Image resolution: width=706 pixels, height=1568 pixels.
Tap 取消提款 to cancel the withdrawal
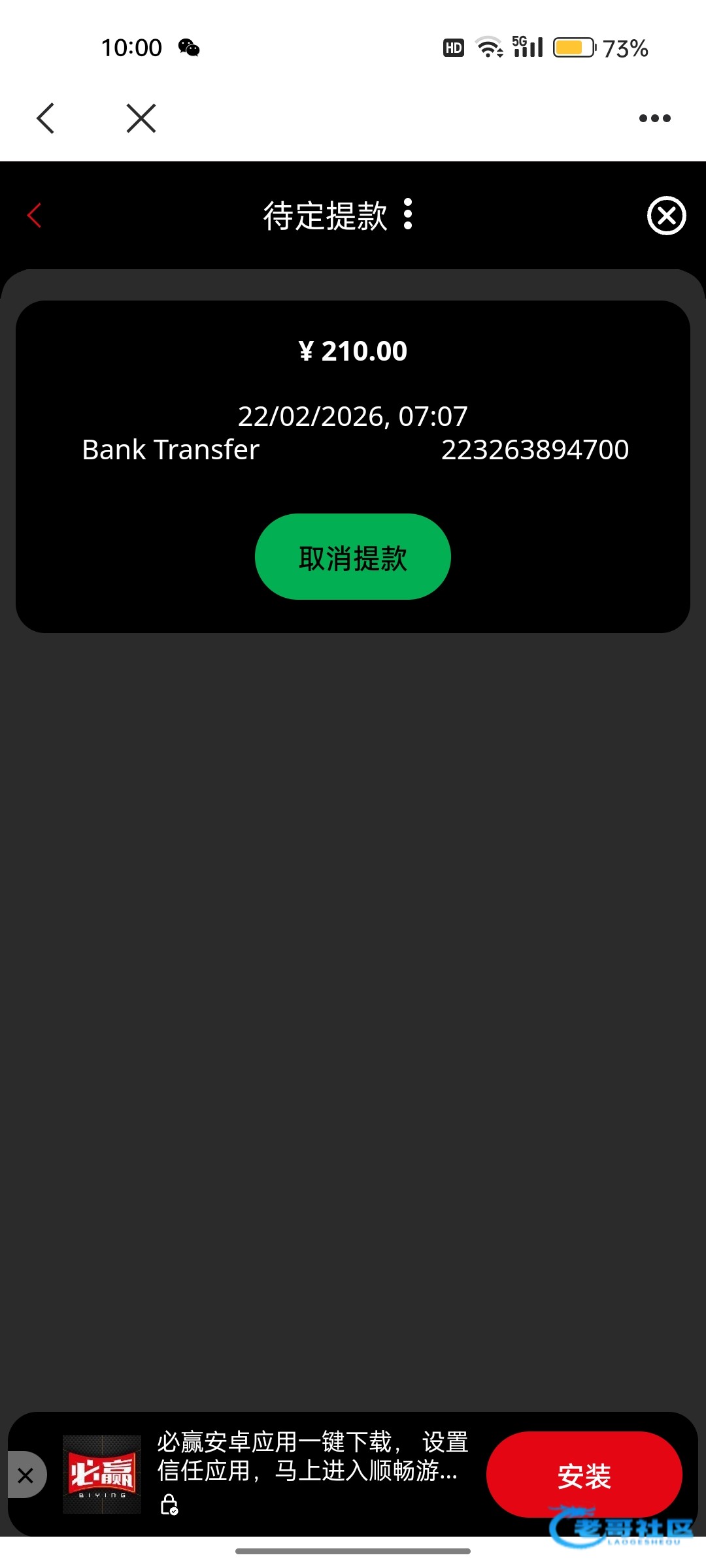[x=353, y=557]
